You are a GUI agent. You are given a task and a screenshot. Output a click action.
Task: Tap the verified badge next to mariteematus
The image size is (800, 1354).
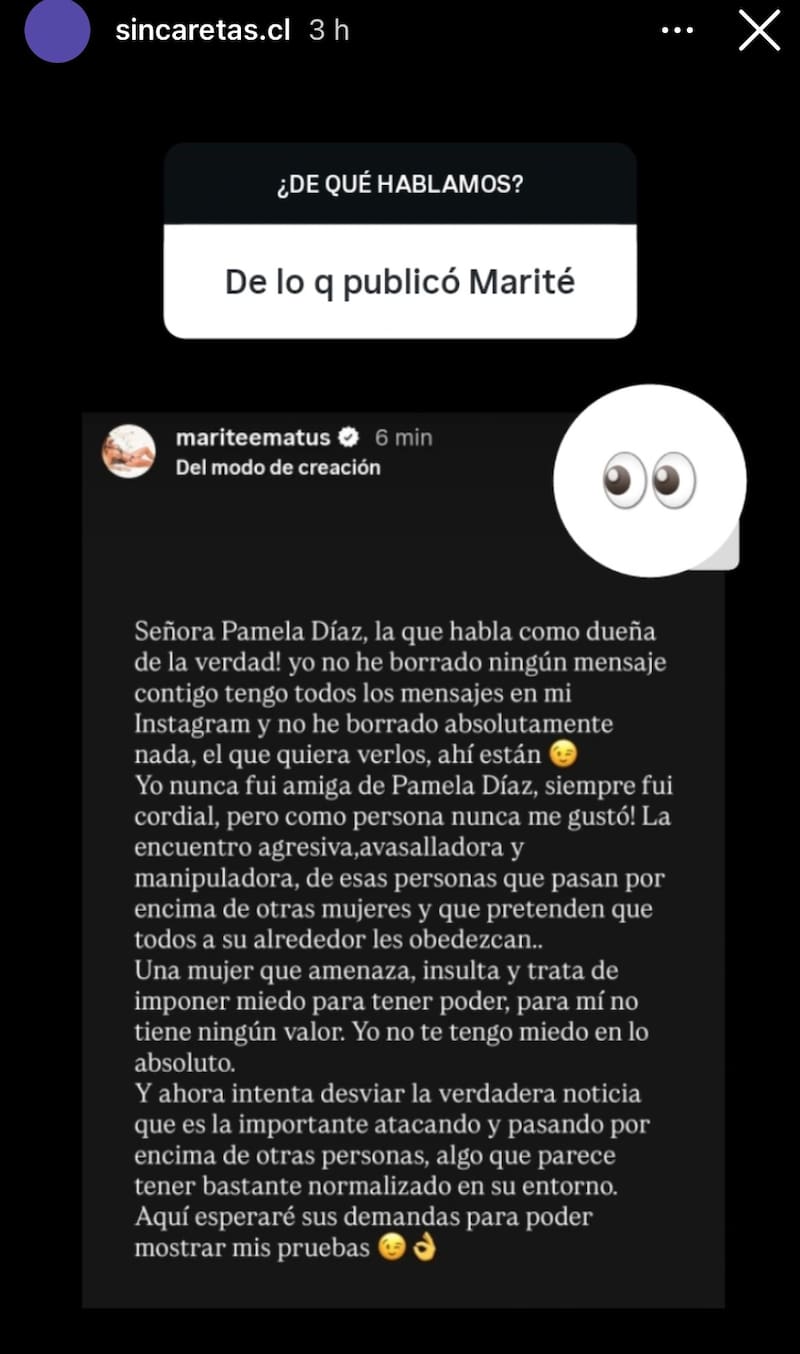pyautogui.click(x=349, y=437)
